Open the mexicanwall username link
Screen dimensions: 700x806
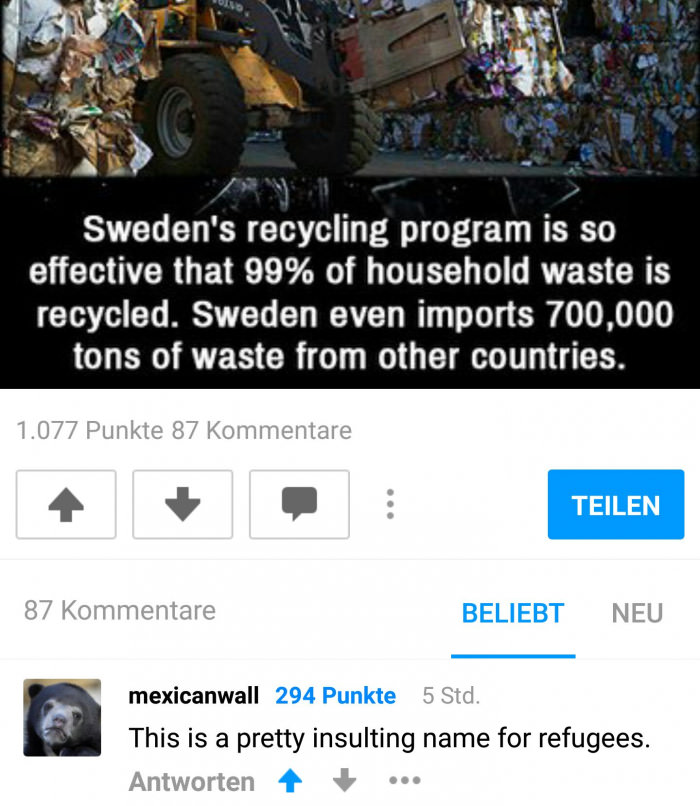[x=194, y=695]
